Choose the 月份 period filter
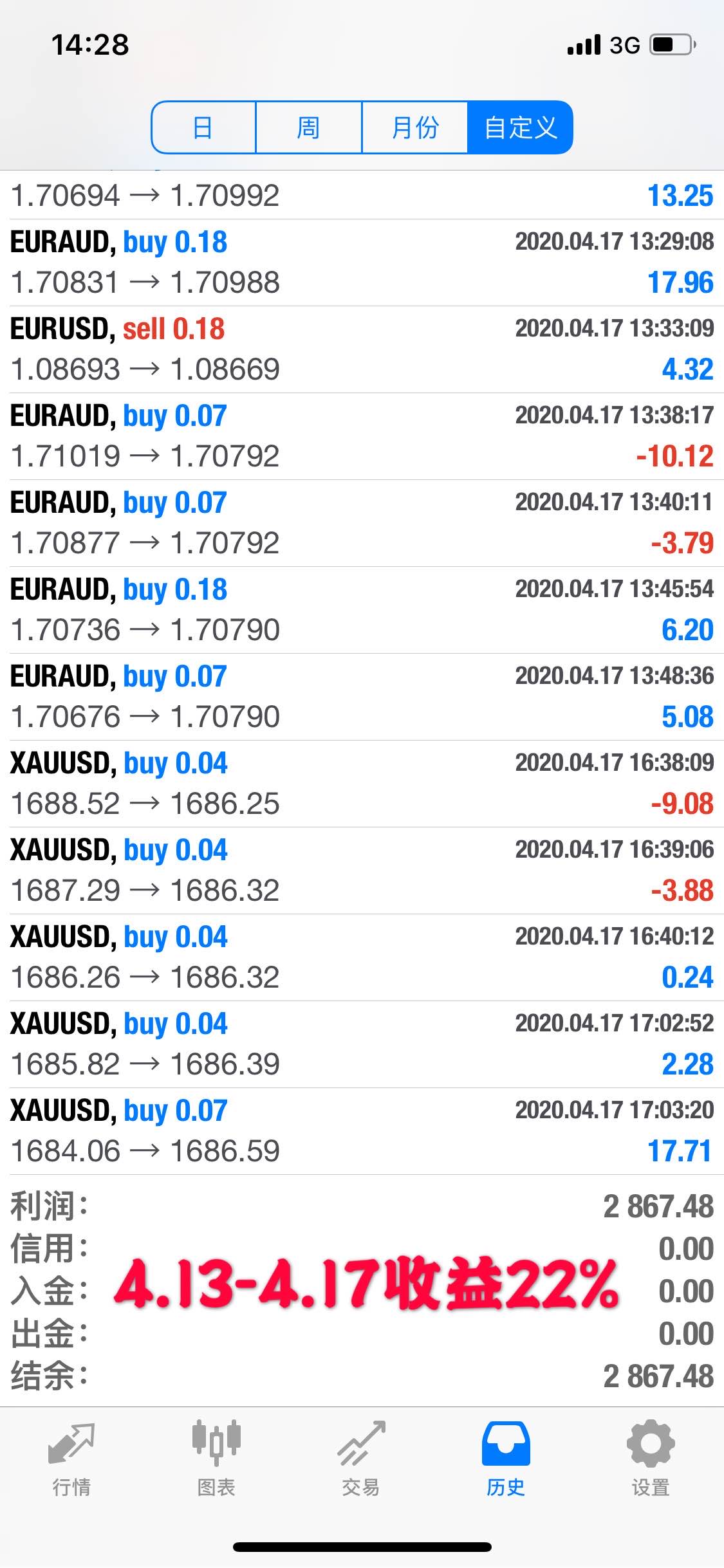This screenshot has height=1568, width=724. pos(414,127)
